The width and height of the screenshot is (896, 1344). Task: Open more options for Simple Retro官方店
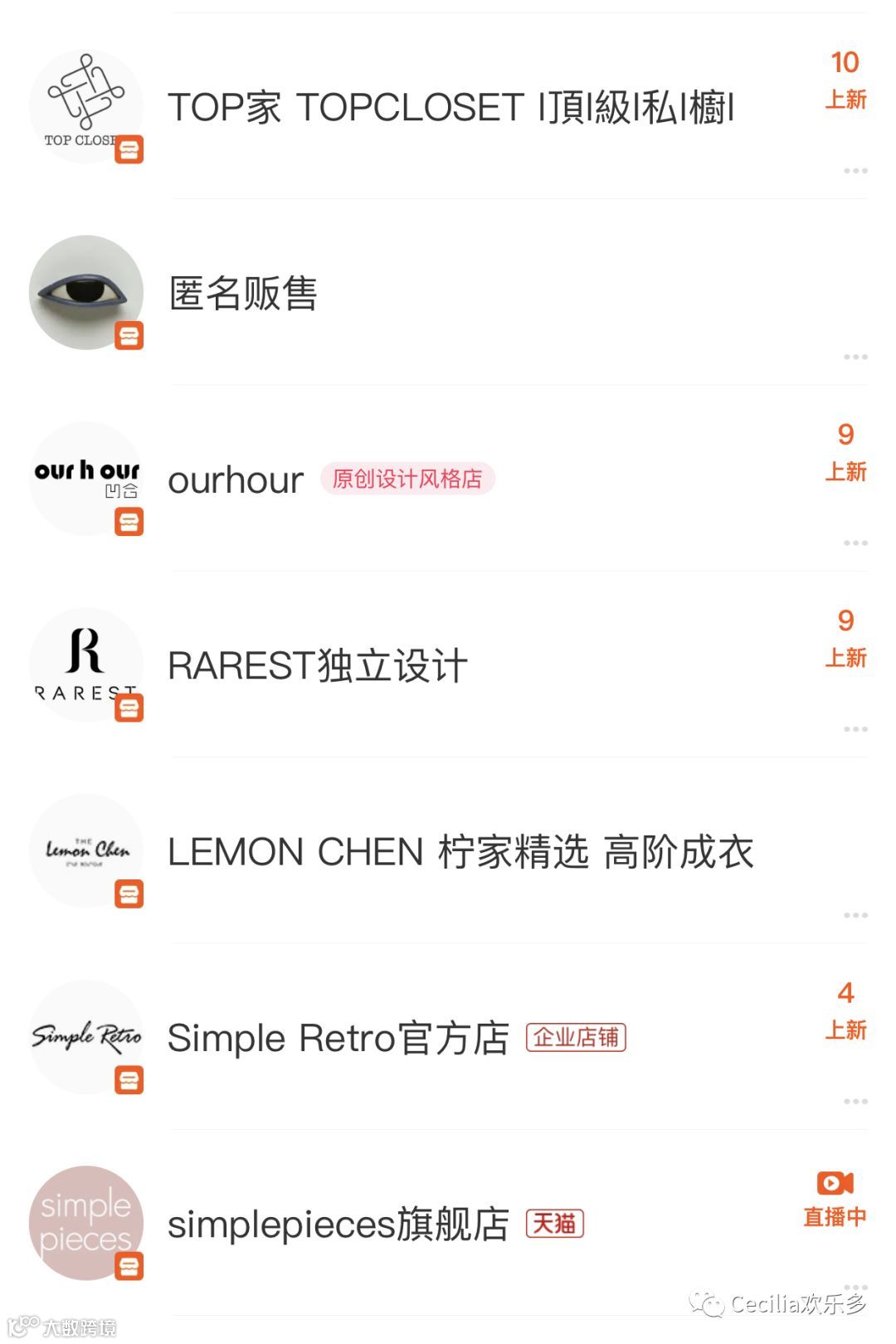(855, 1101)
